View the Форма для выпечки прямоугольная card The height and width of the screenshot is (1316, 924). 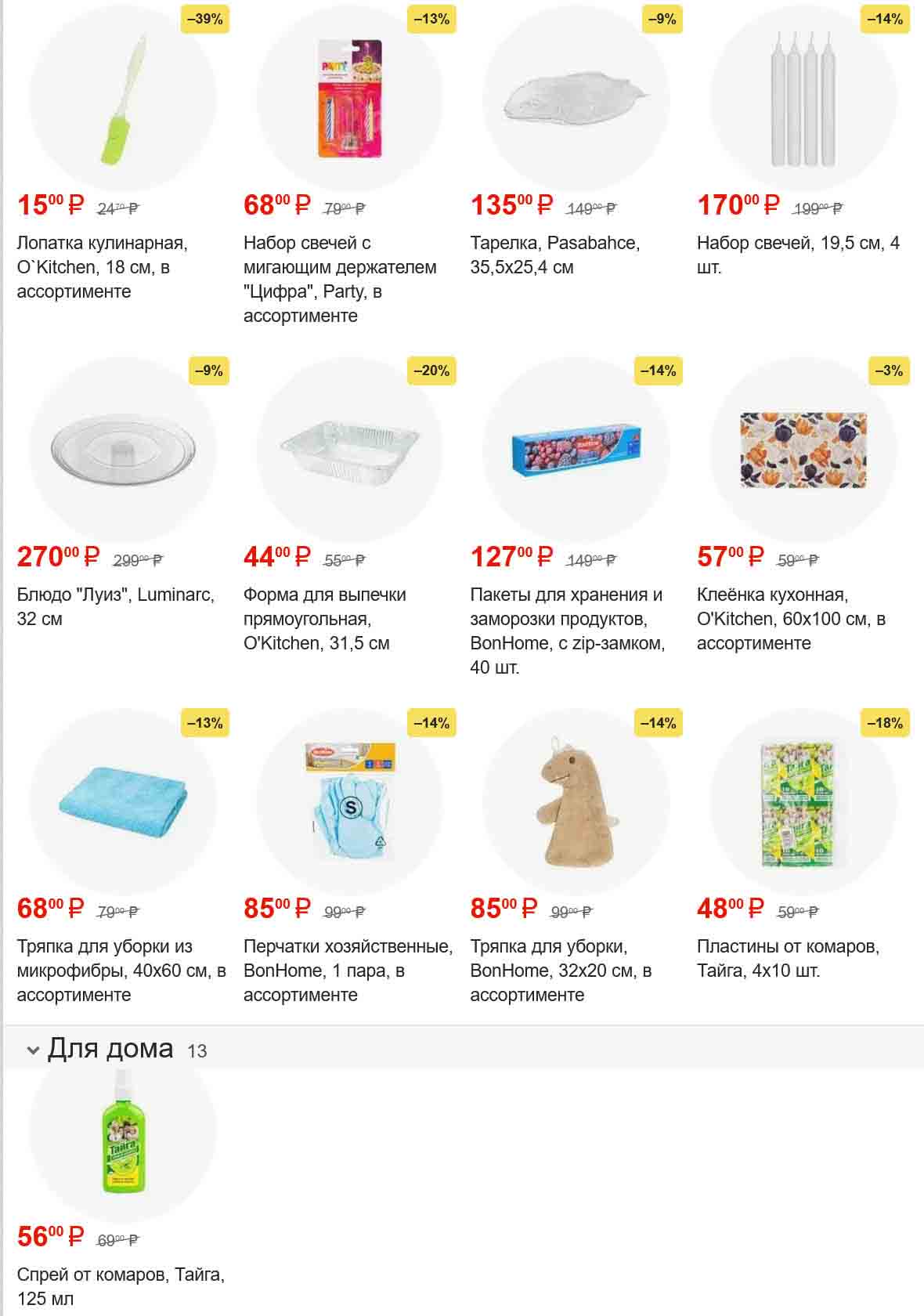point(349,450)
